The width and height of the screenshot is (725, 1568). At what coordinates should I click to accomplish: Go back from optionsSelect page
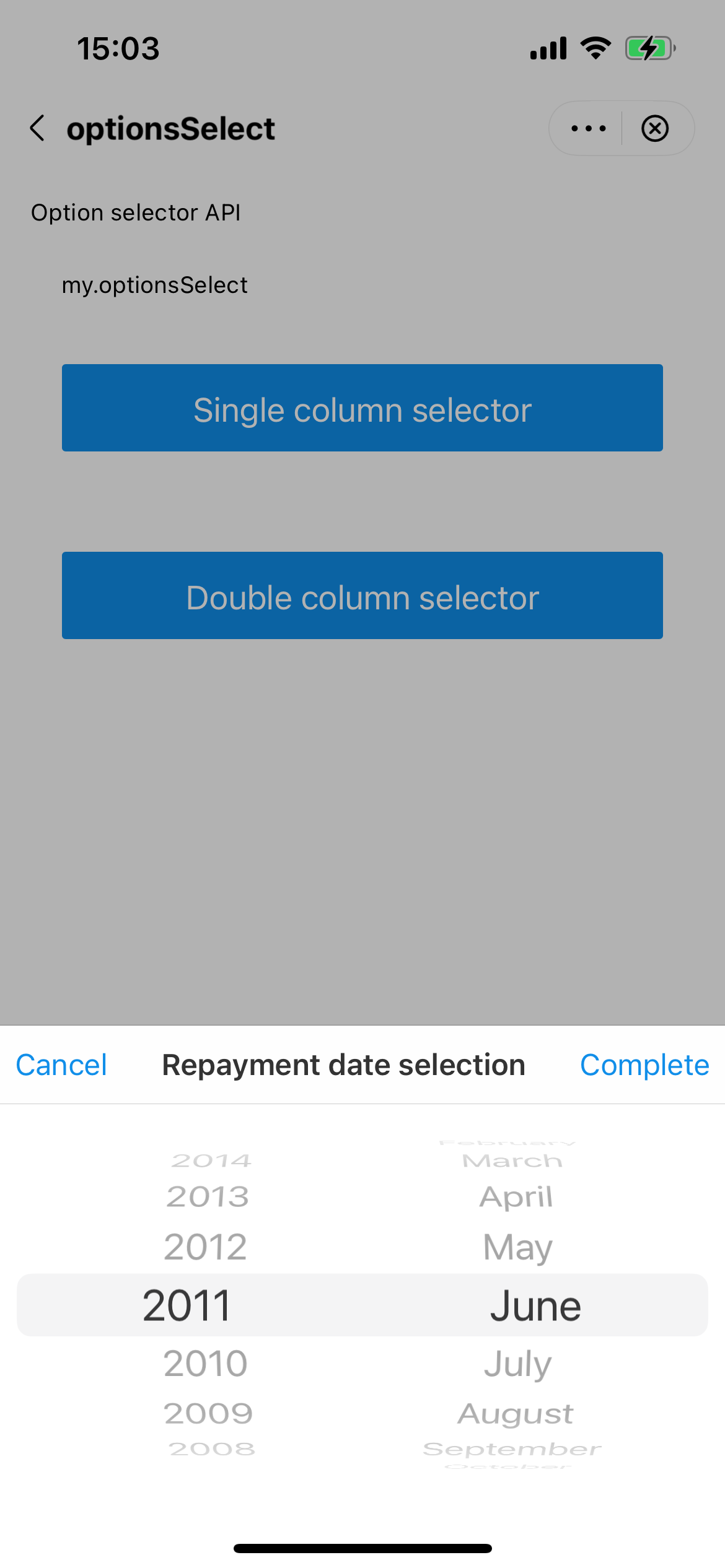38,128
